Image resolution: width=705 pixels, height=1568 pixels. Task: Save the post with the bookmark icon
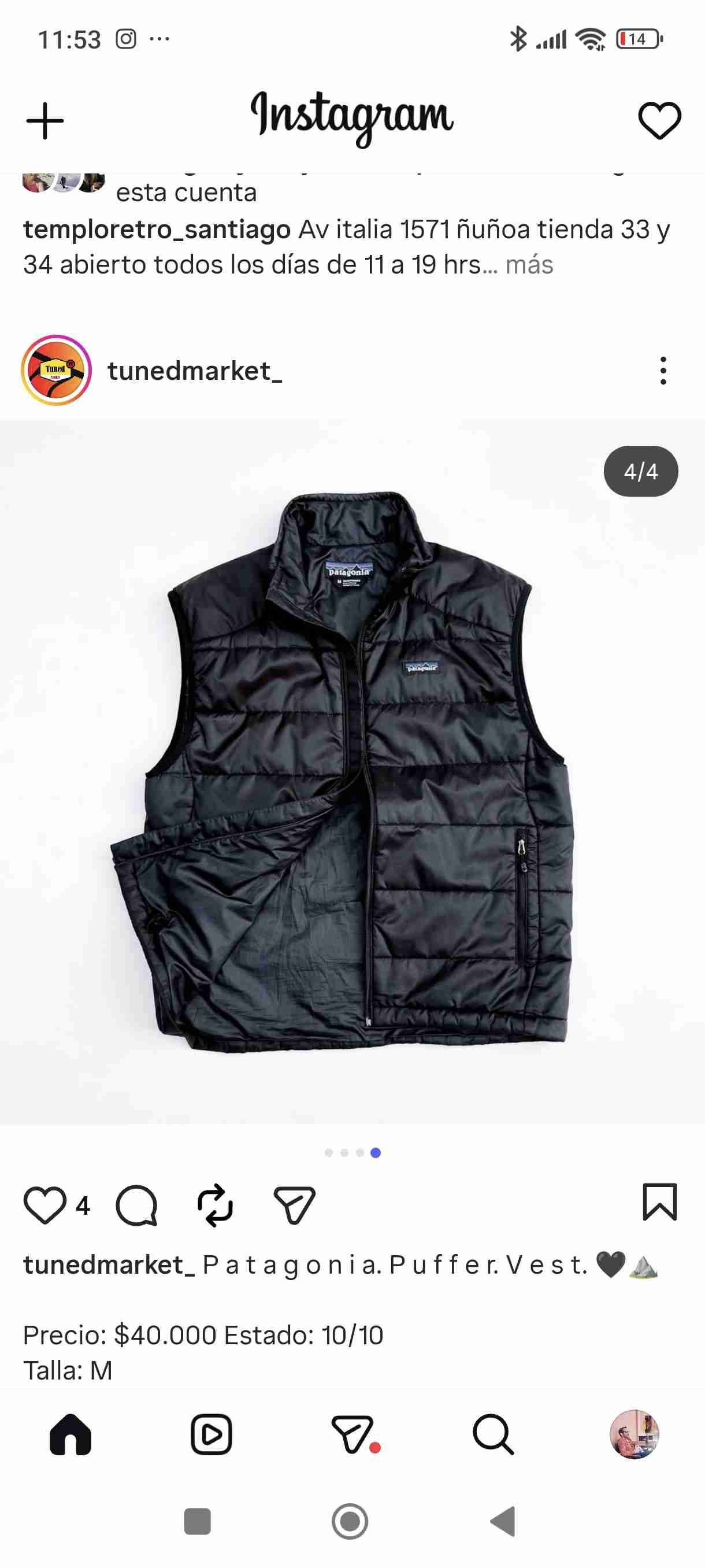coord(659,1202)
